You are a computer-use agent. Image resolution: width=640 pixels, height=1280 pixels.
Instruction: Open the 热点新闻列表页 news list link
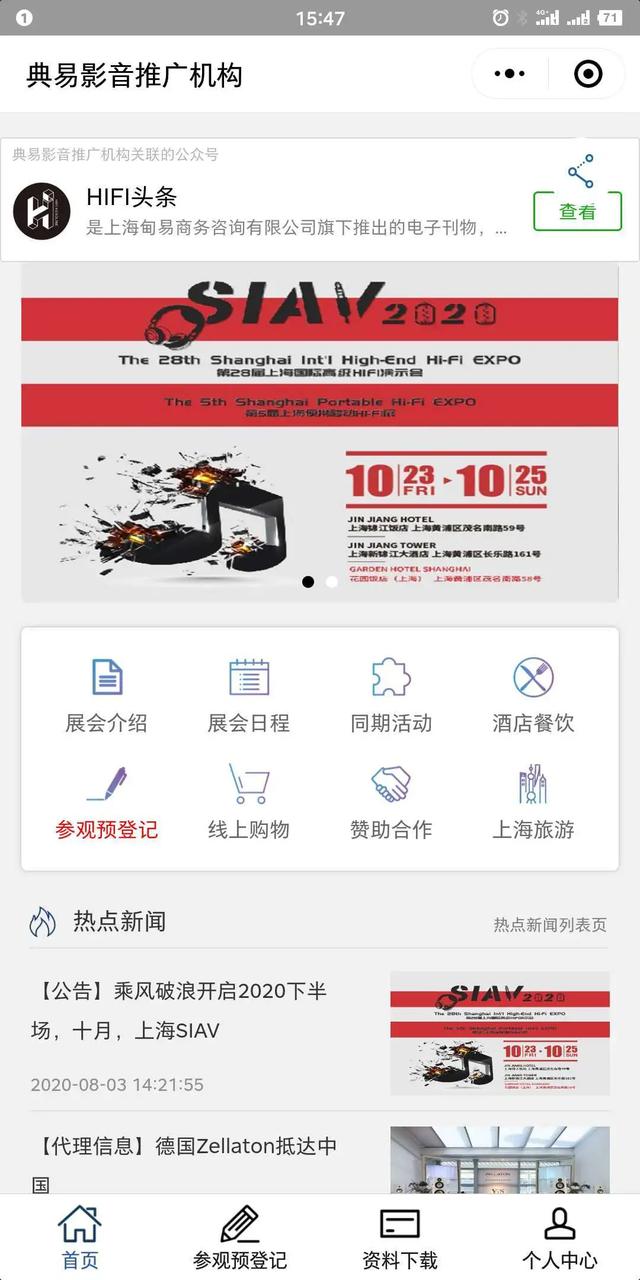549,925
